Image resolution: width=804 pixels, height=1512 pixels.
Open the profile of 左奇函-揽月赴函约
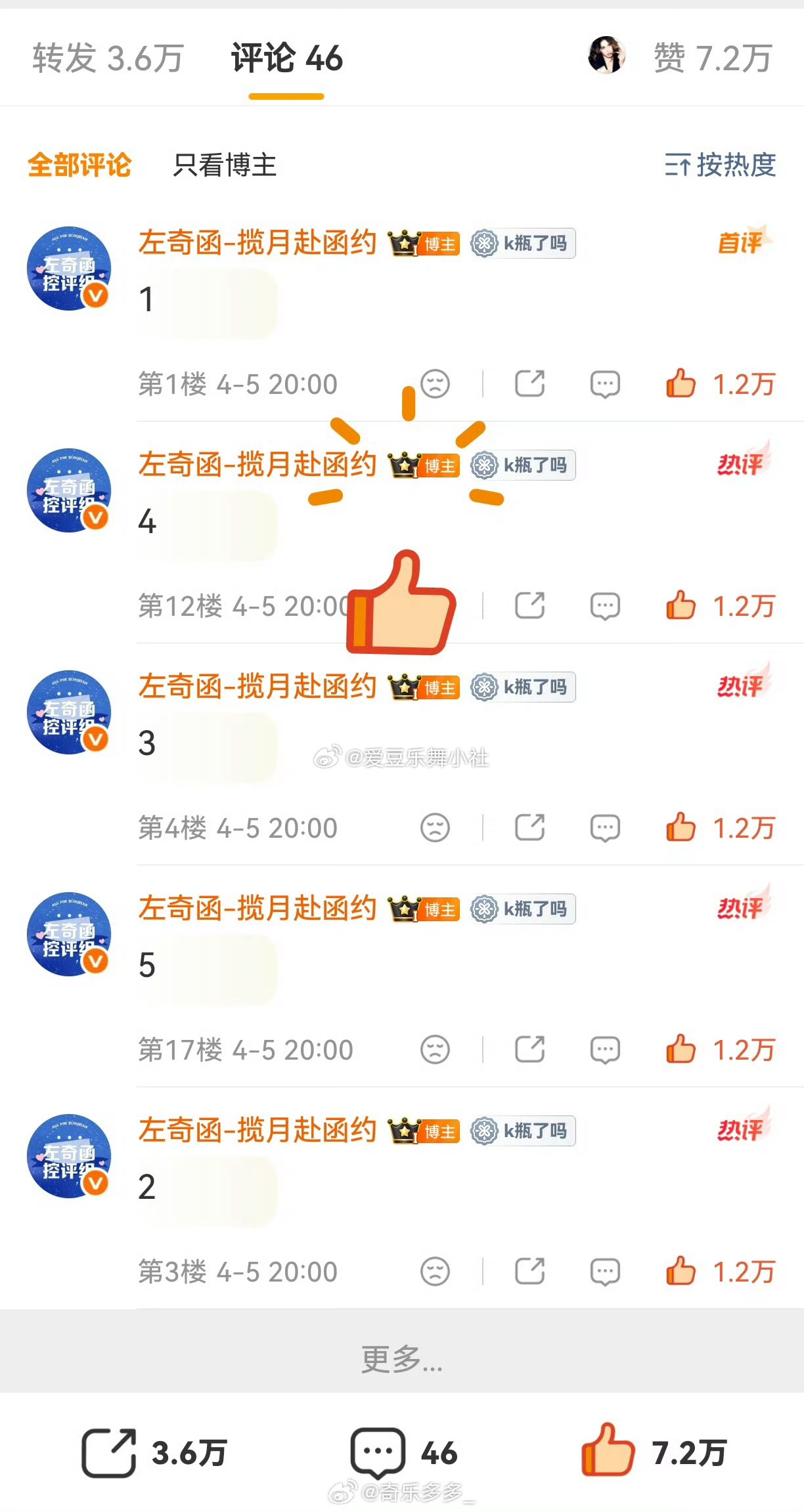[x=258, y=243]
